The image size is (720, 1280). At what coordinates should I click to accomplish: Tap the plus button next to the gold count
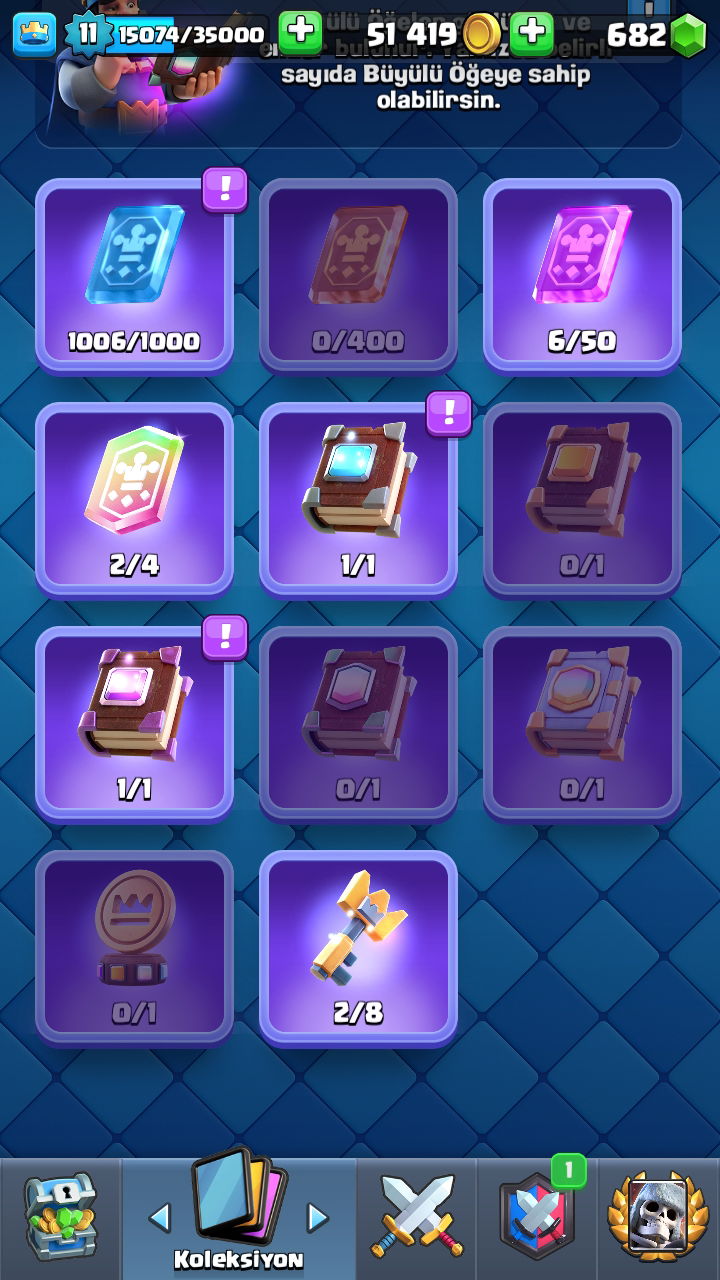[x=532, y=34]
